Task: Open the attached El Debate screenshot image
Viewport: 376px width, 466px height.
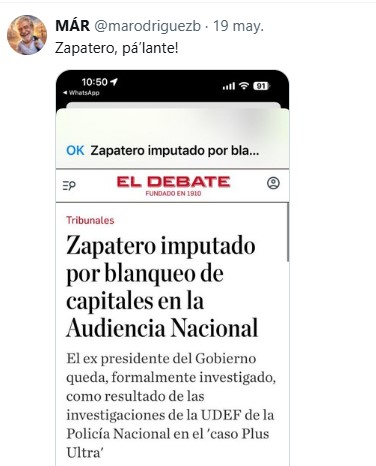Action: tap(172, 268)
